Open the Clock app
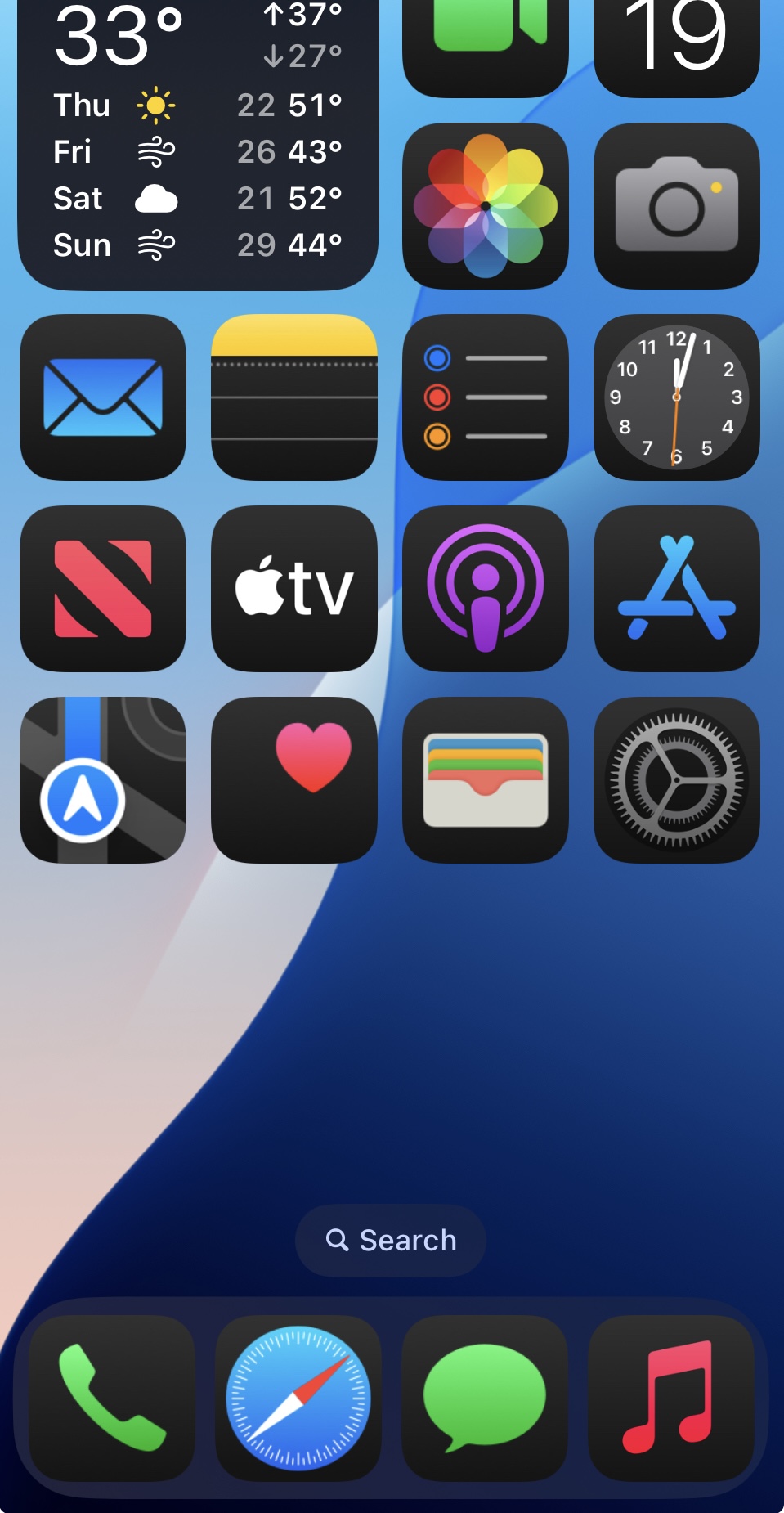This screenshot has height=1513, width=784. [677, 397]
